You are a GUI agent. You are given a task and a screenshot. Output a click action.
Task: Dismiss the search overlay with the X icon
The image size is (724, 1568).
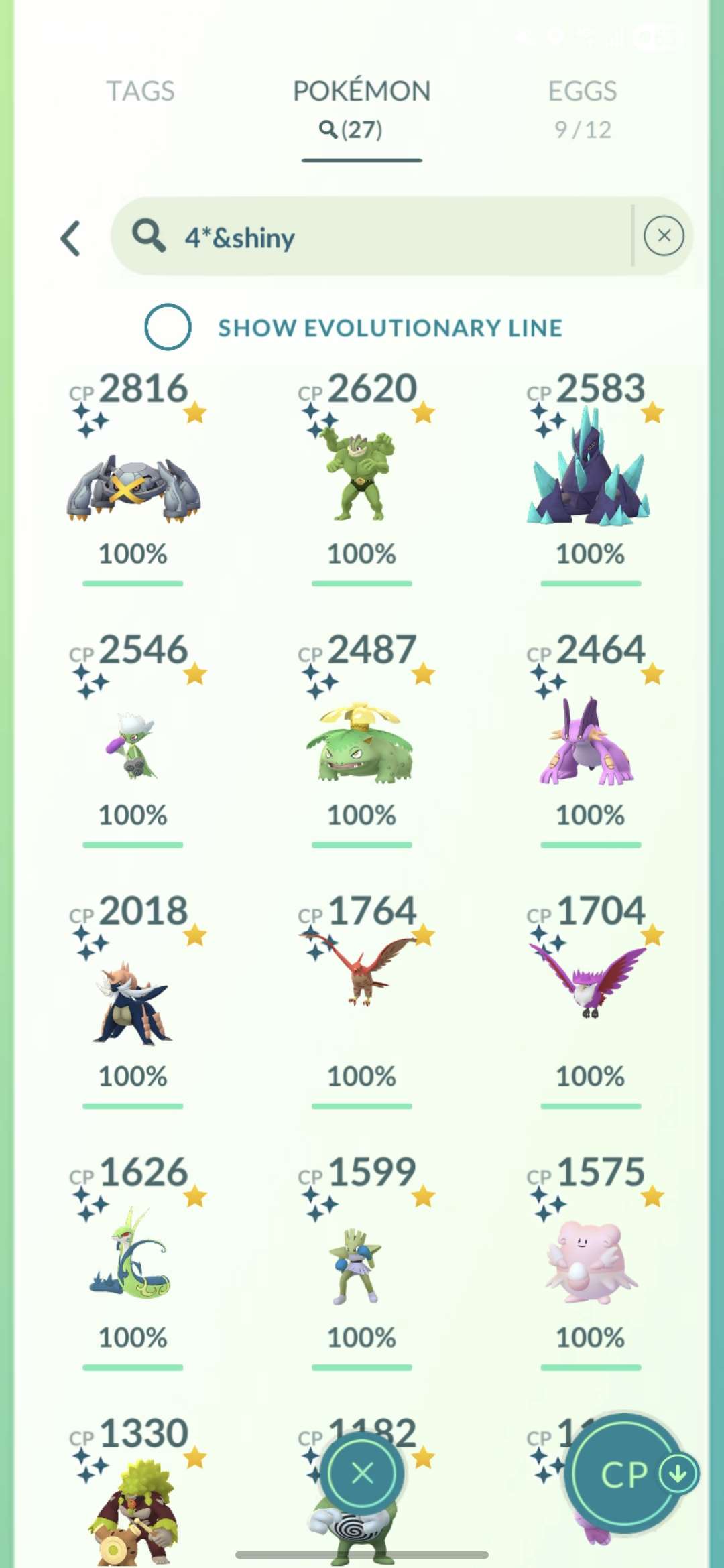click(362, 1474)
